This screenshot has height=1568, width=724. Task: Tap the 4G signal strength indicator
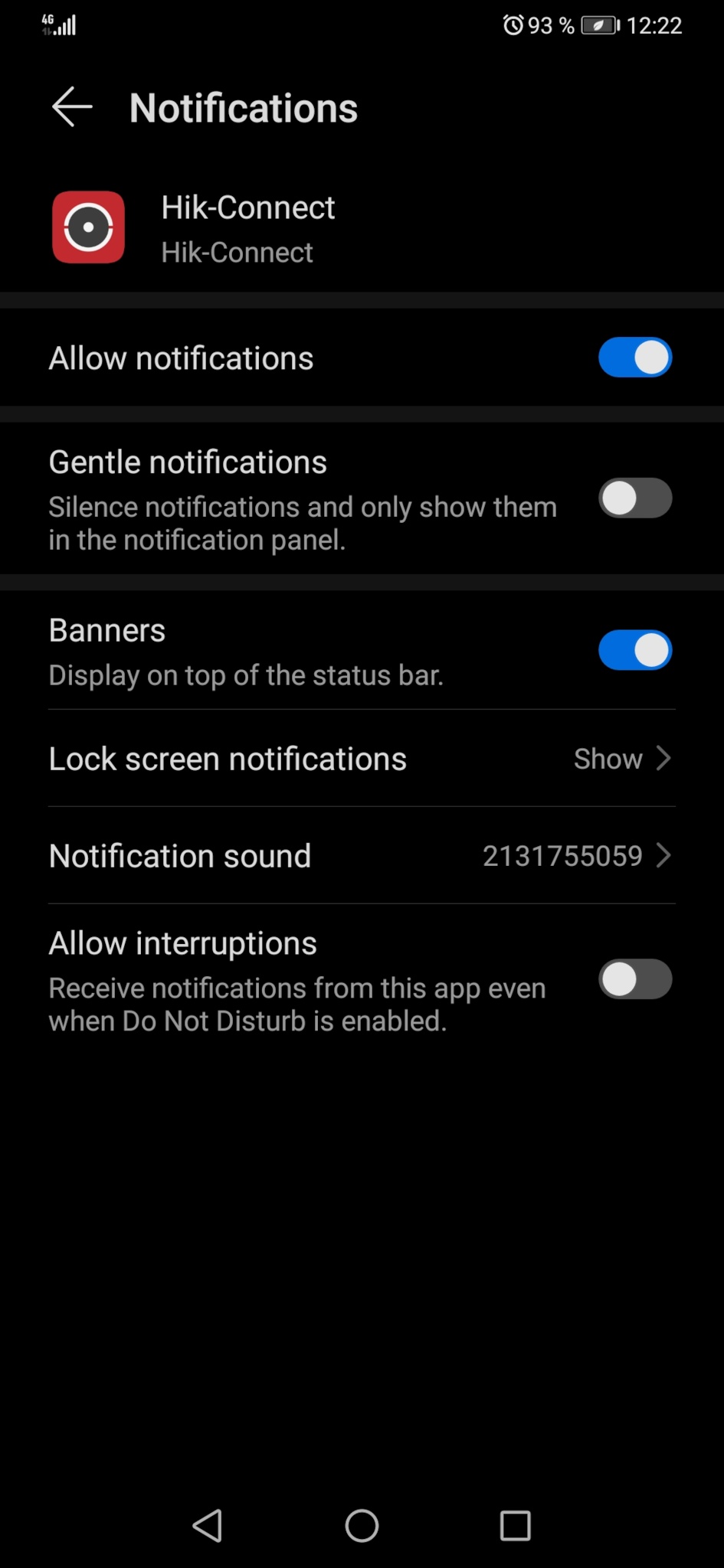(x=60, y=24)
